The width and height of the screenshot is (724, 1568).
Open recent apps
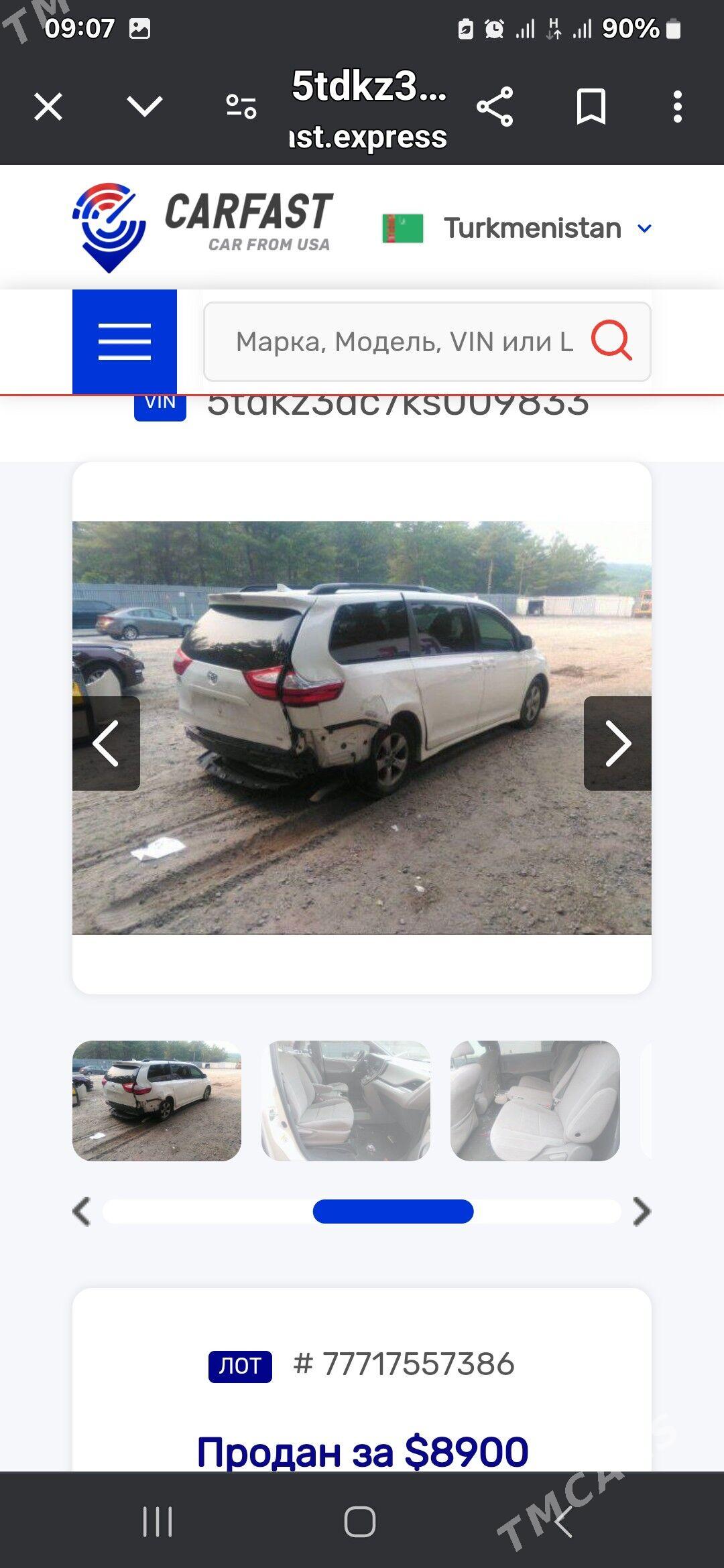158,1521
